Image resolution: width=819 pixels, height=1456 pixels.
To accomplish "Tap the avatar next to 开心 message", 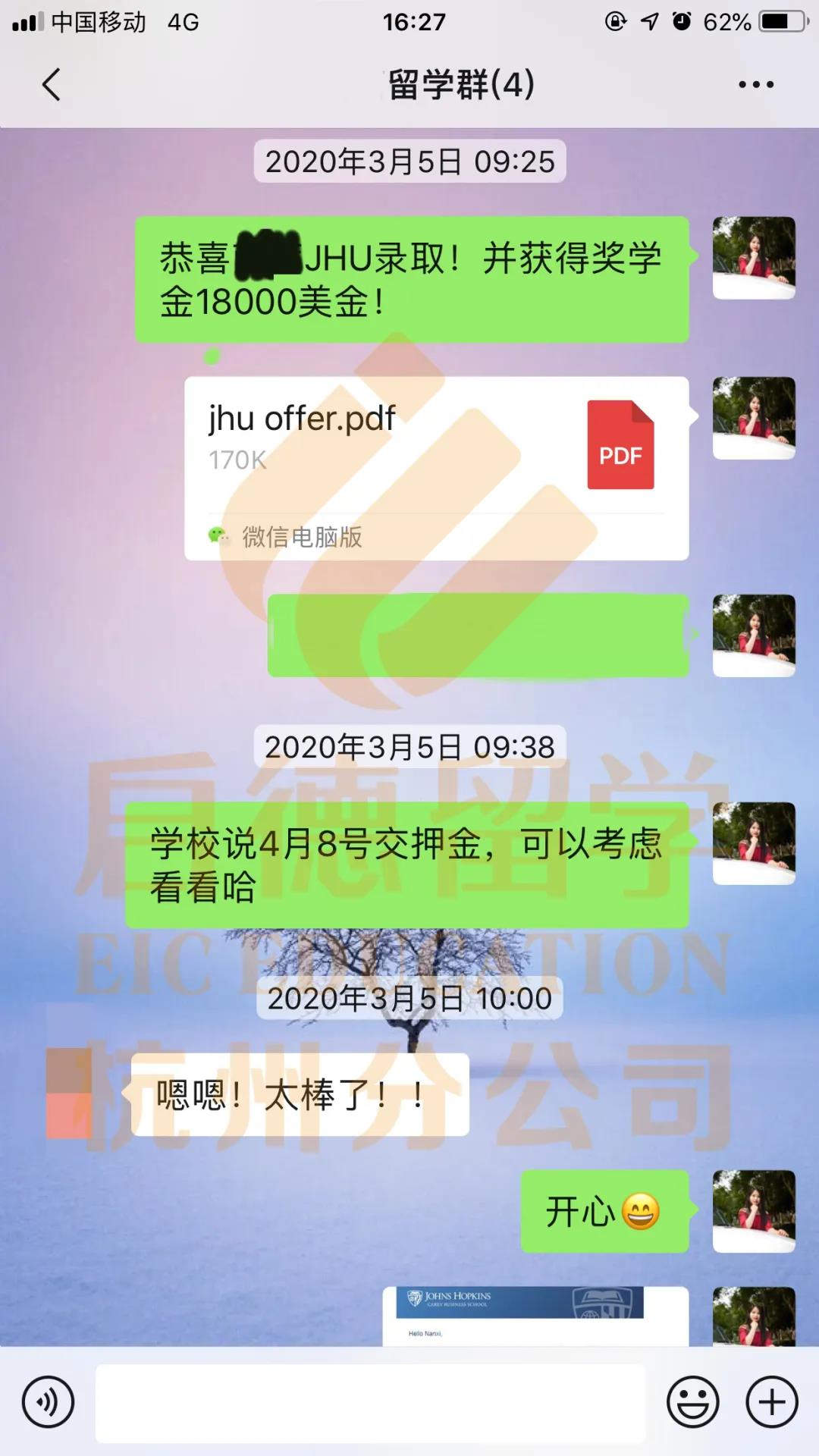I will point(755,1210).
